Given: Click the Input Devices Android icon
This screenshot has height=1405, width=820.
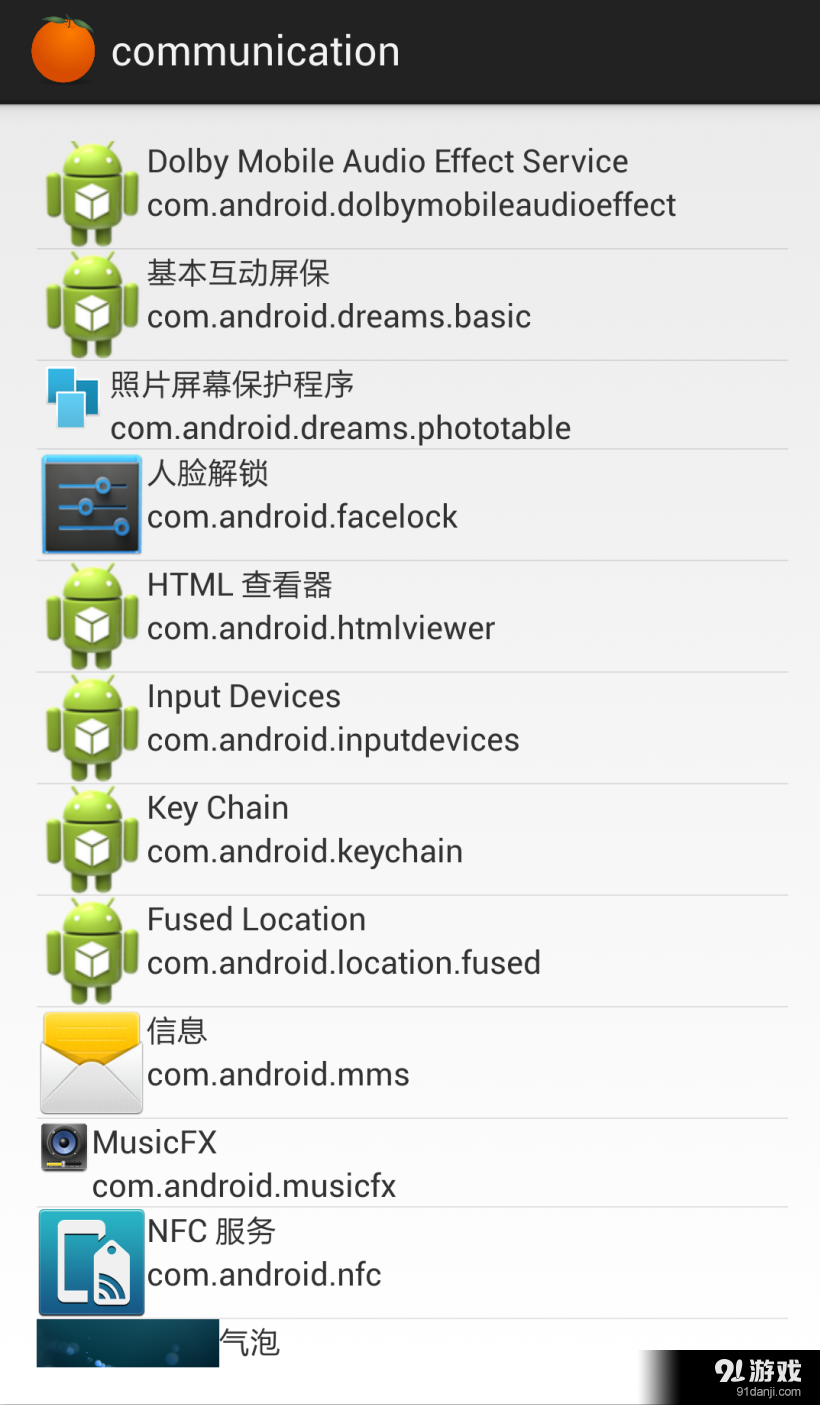Looking at the screenshot, I should tap(90, 726).
